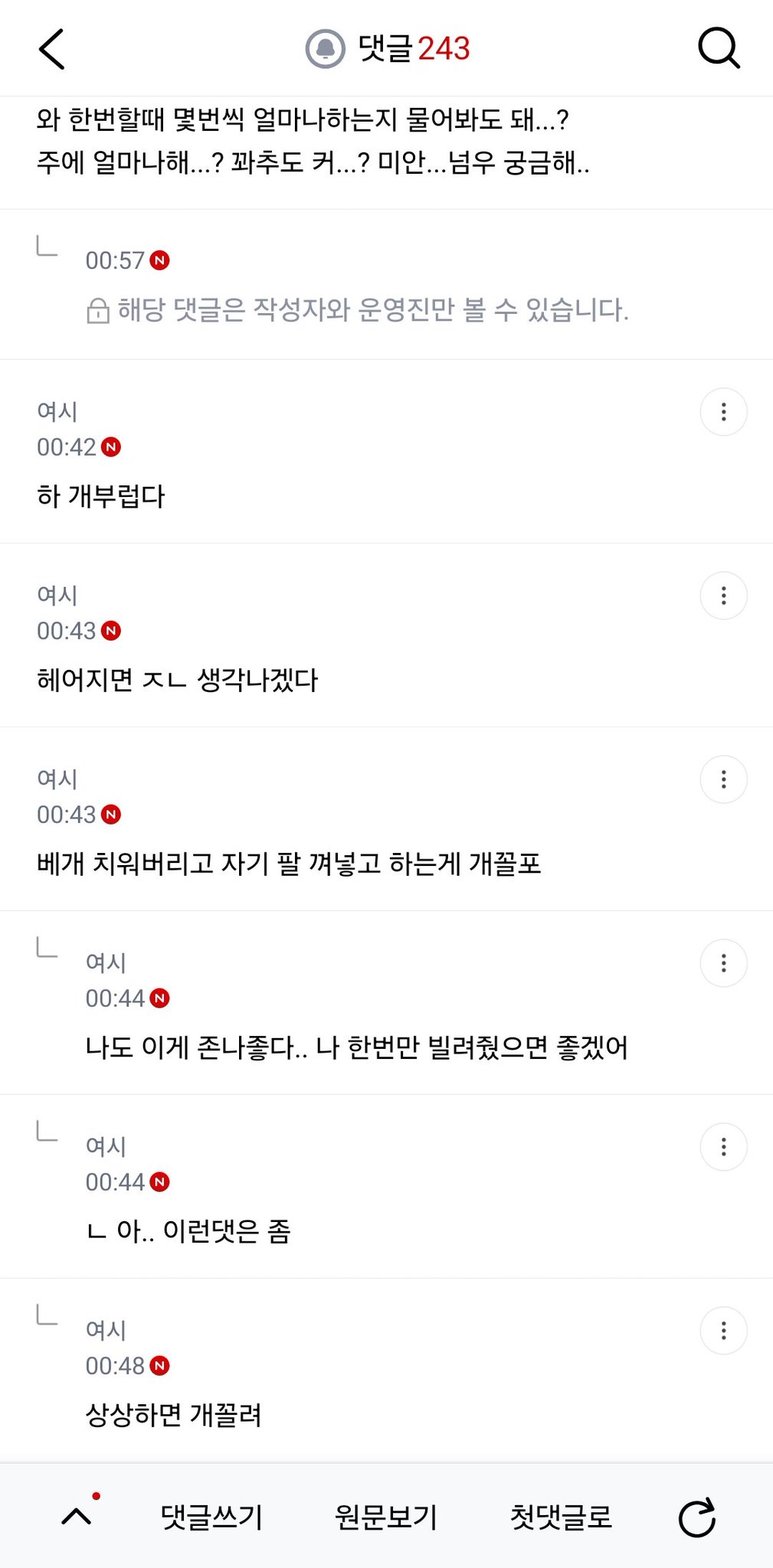
Task: Open search with the magnifier icon
Action: tap(719, 49)
